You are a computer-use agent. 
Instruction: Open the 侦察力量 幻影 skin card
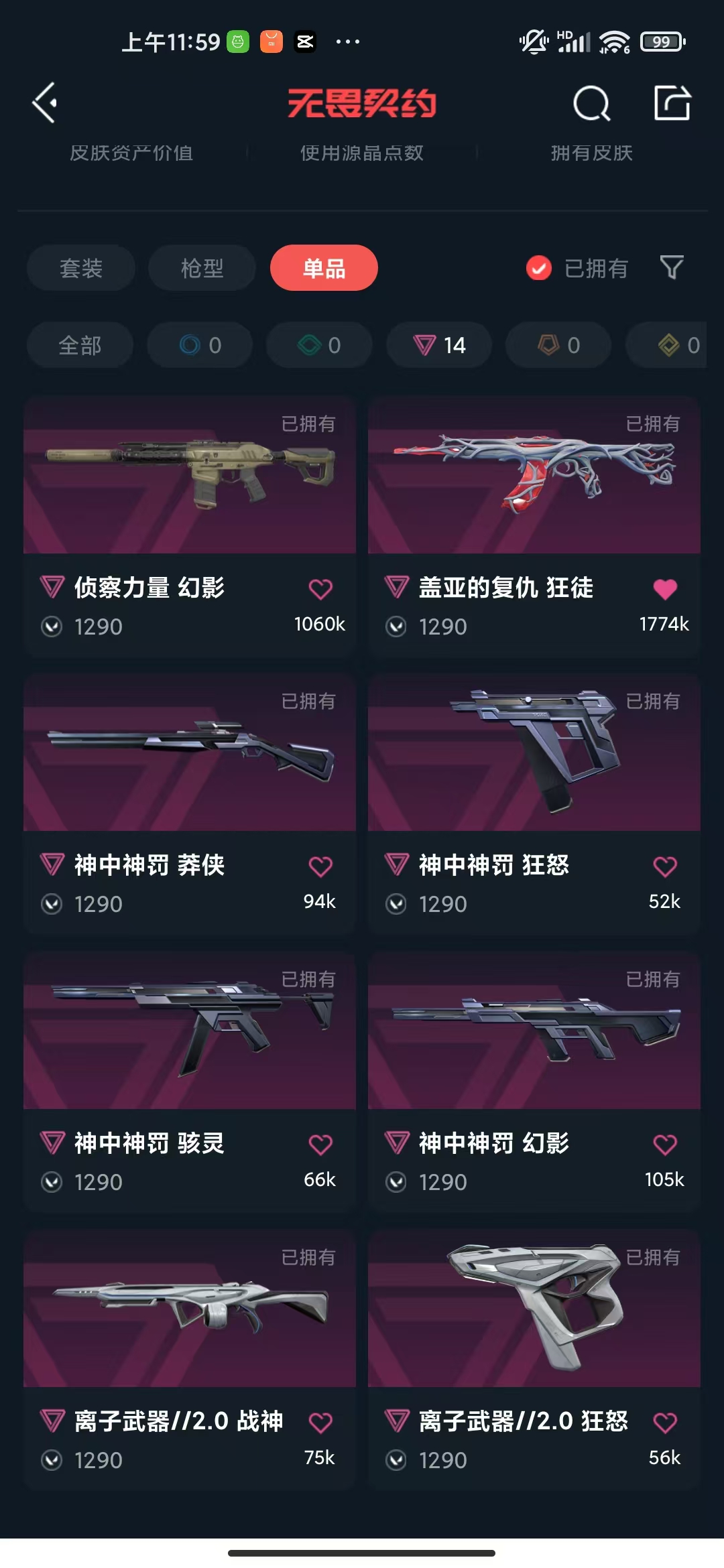click(190, 476)
